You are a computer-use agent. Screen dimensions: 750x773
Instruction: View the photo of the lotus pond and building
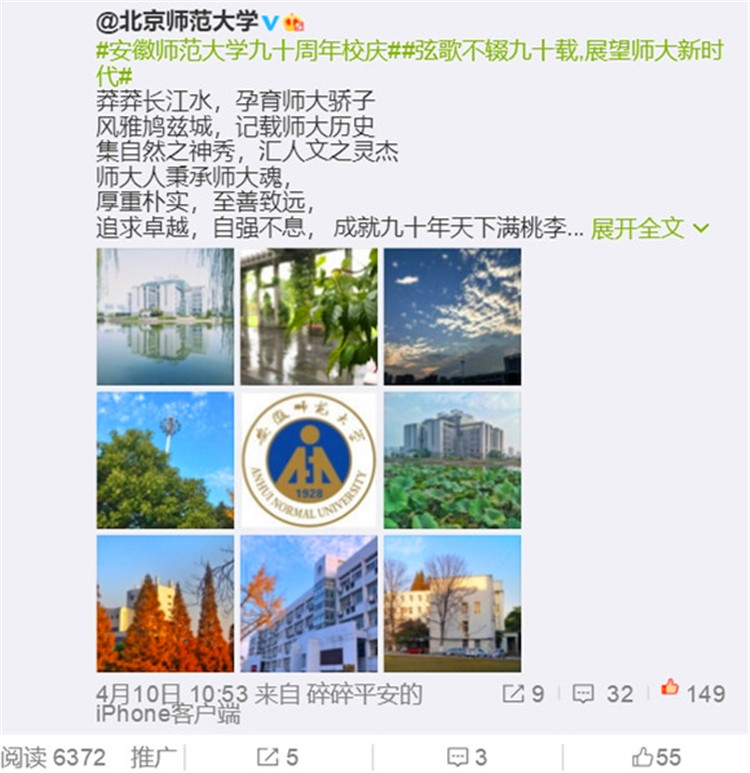tap(452, 460)
